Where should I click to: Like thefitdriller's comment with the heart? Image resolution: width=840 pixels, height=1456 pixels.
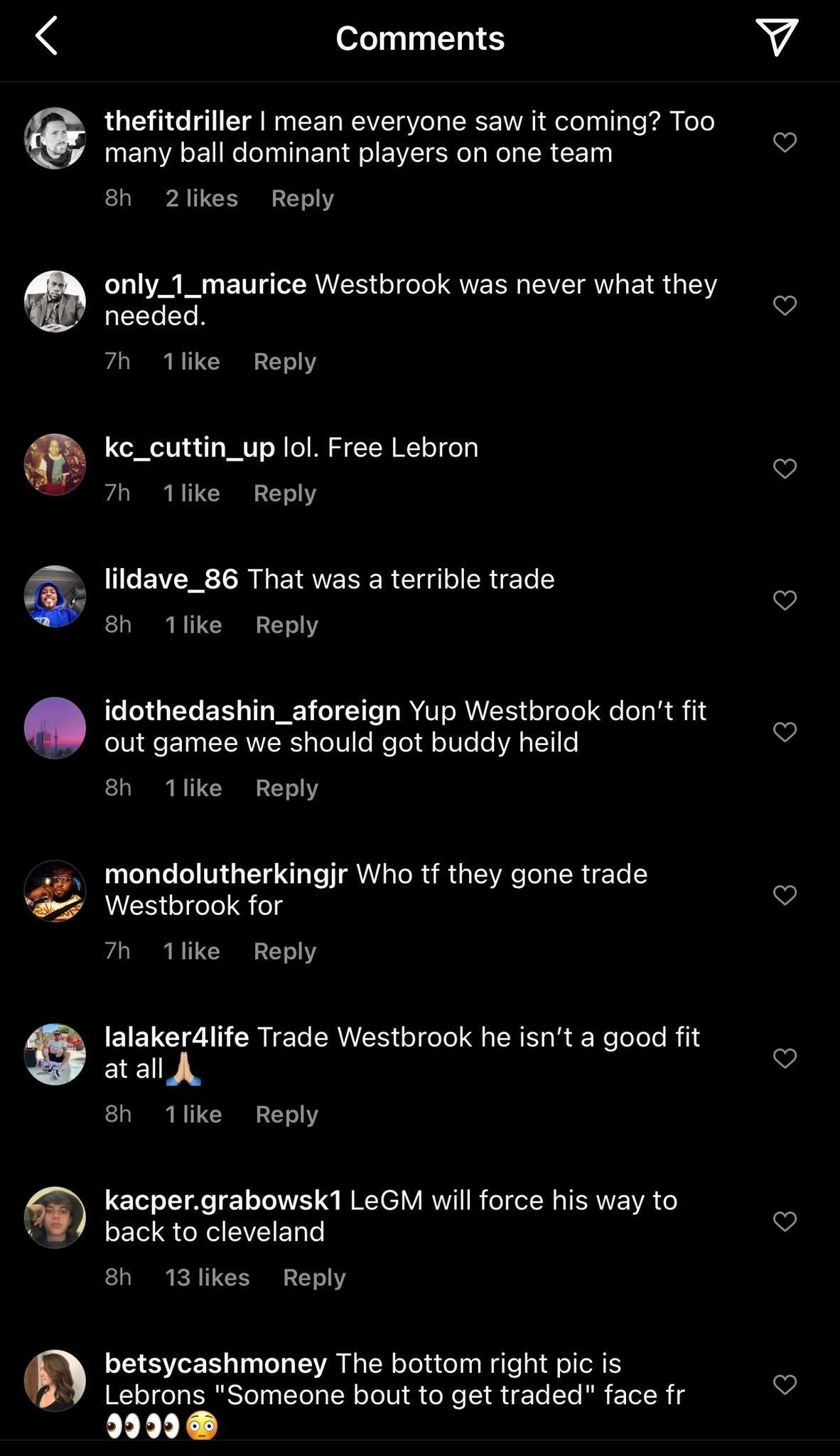coord(785,142)
